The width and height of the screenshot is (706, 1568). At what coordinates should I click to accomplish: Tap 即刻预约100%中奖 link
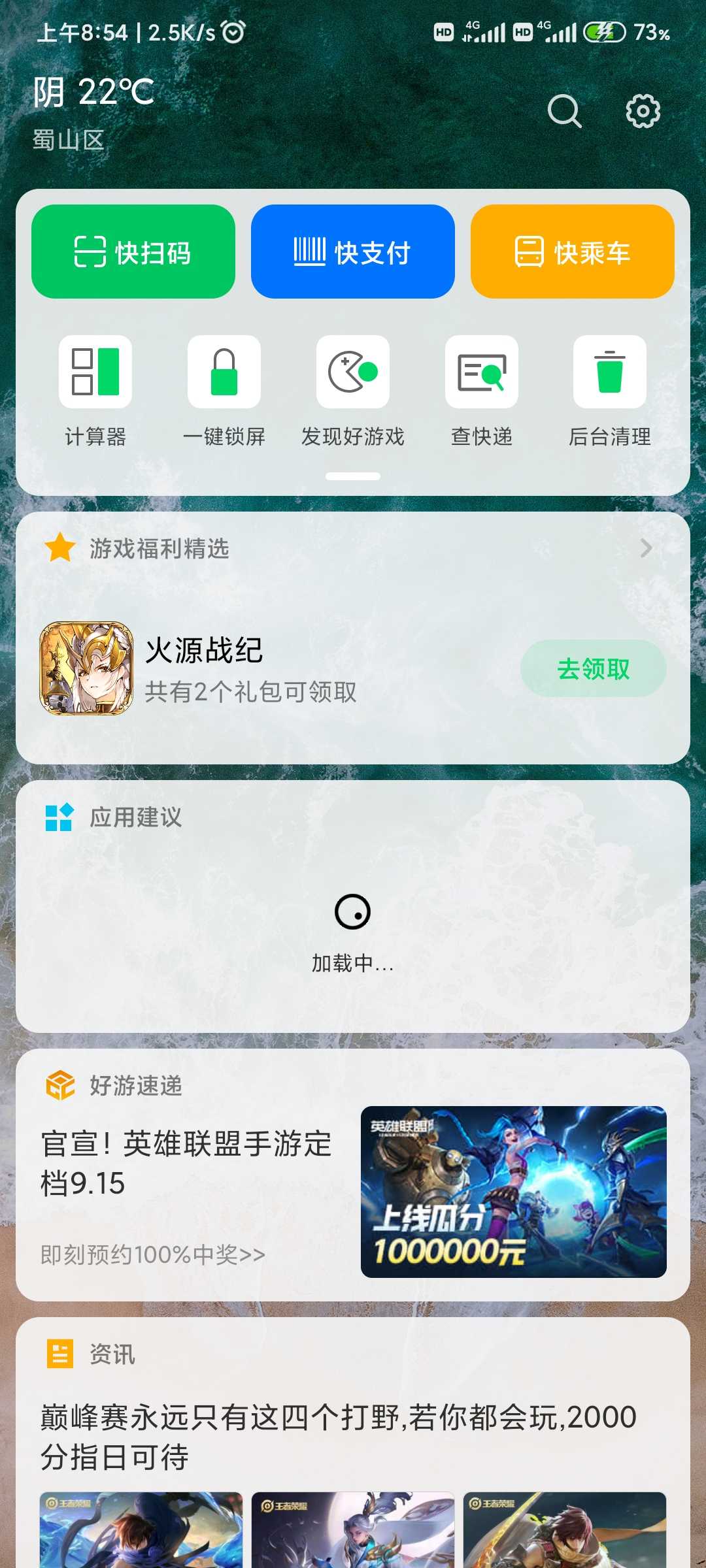(153, 1254)
